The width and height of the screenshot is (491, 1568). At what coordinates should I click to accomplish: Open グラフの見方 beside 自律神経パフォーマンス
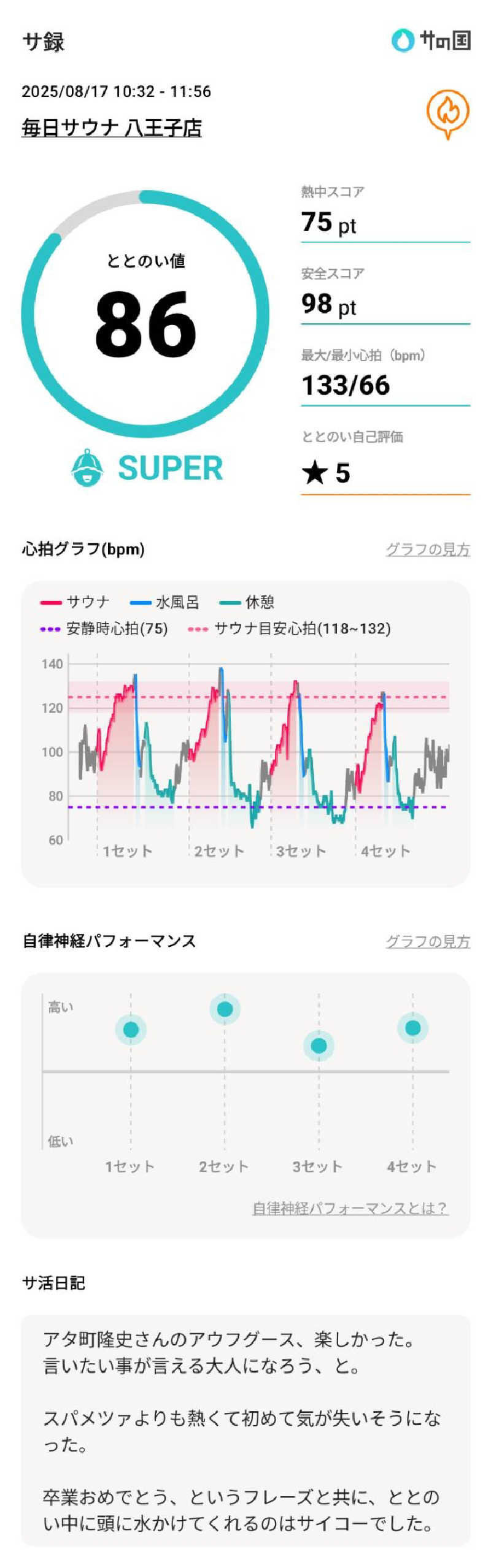(x=427, y=941)
